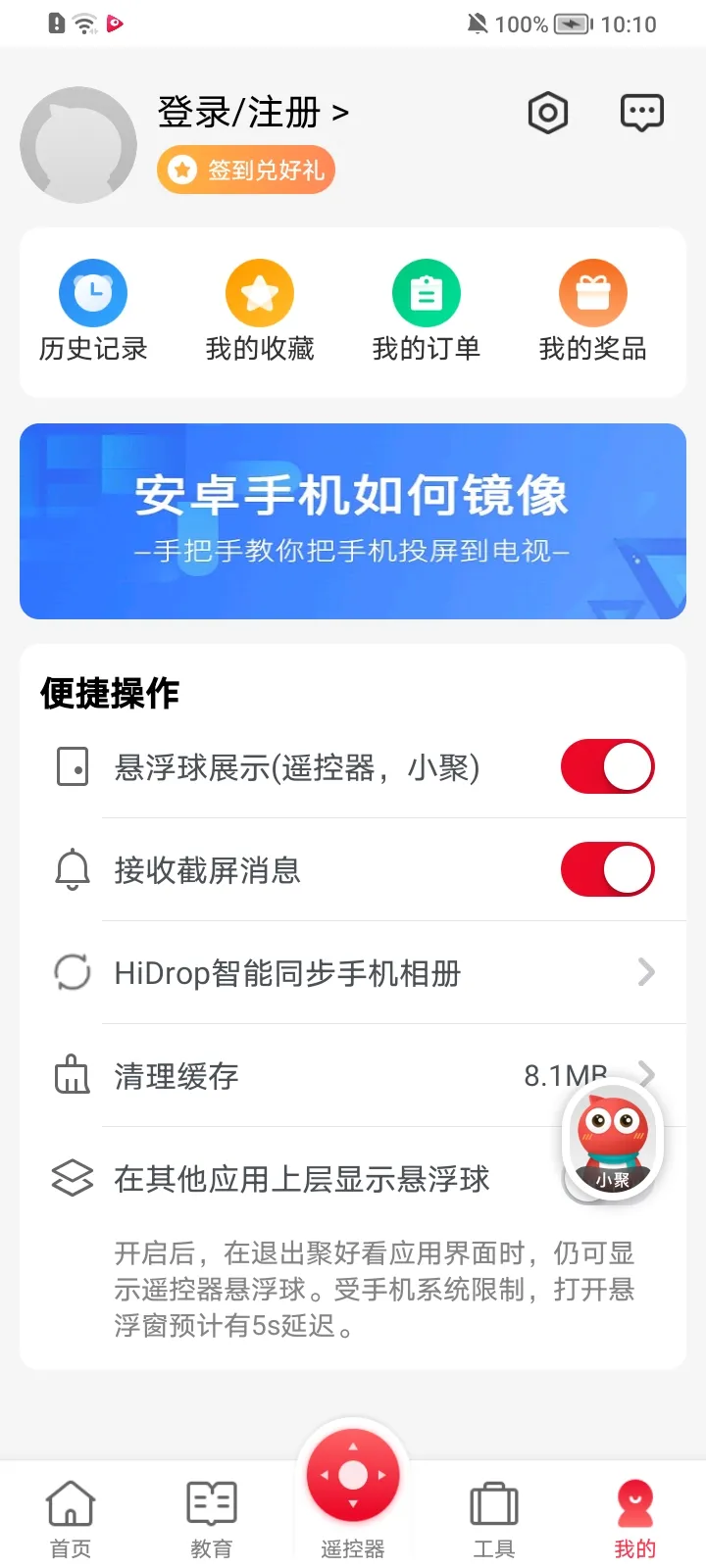Open HiDrop智能同步手机相册

[x=353, y=973]
